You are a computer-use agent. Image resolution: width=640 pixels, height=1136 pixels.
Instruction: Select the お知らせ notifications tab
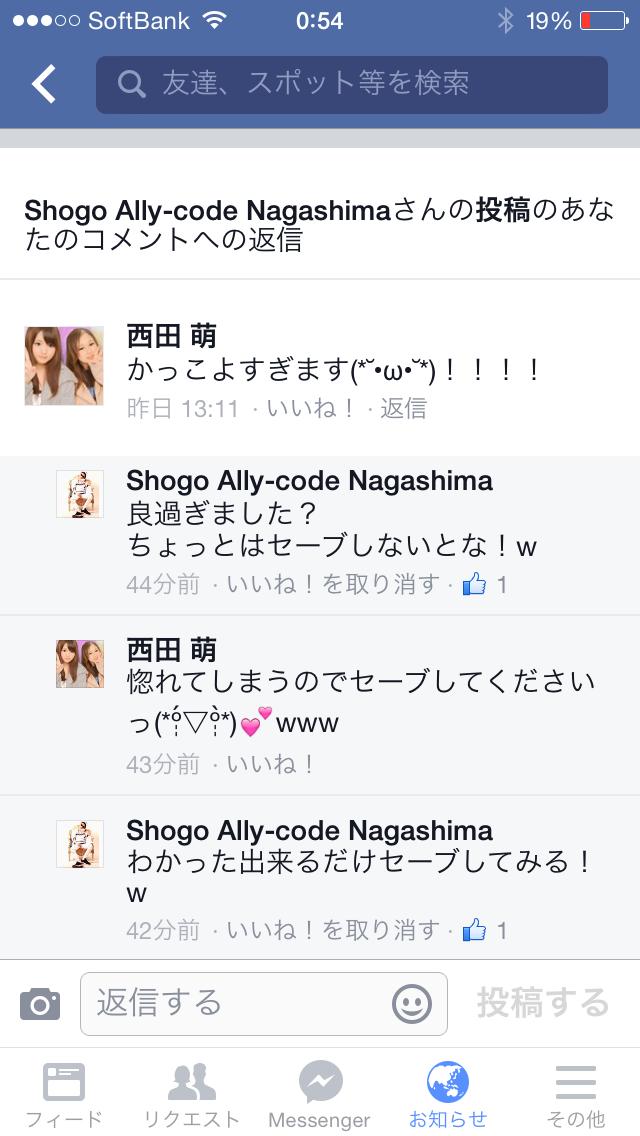coord(448,1094)
